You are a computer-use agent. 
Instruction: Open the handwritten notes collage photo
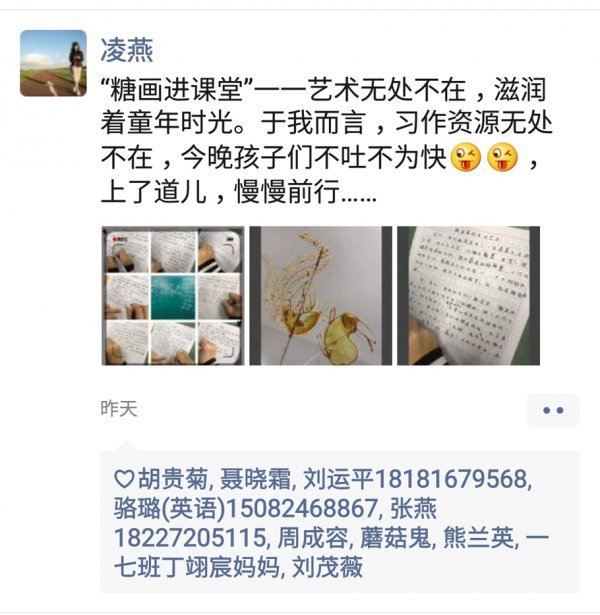pos(172,295)
